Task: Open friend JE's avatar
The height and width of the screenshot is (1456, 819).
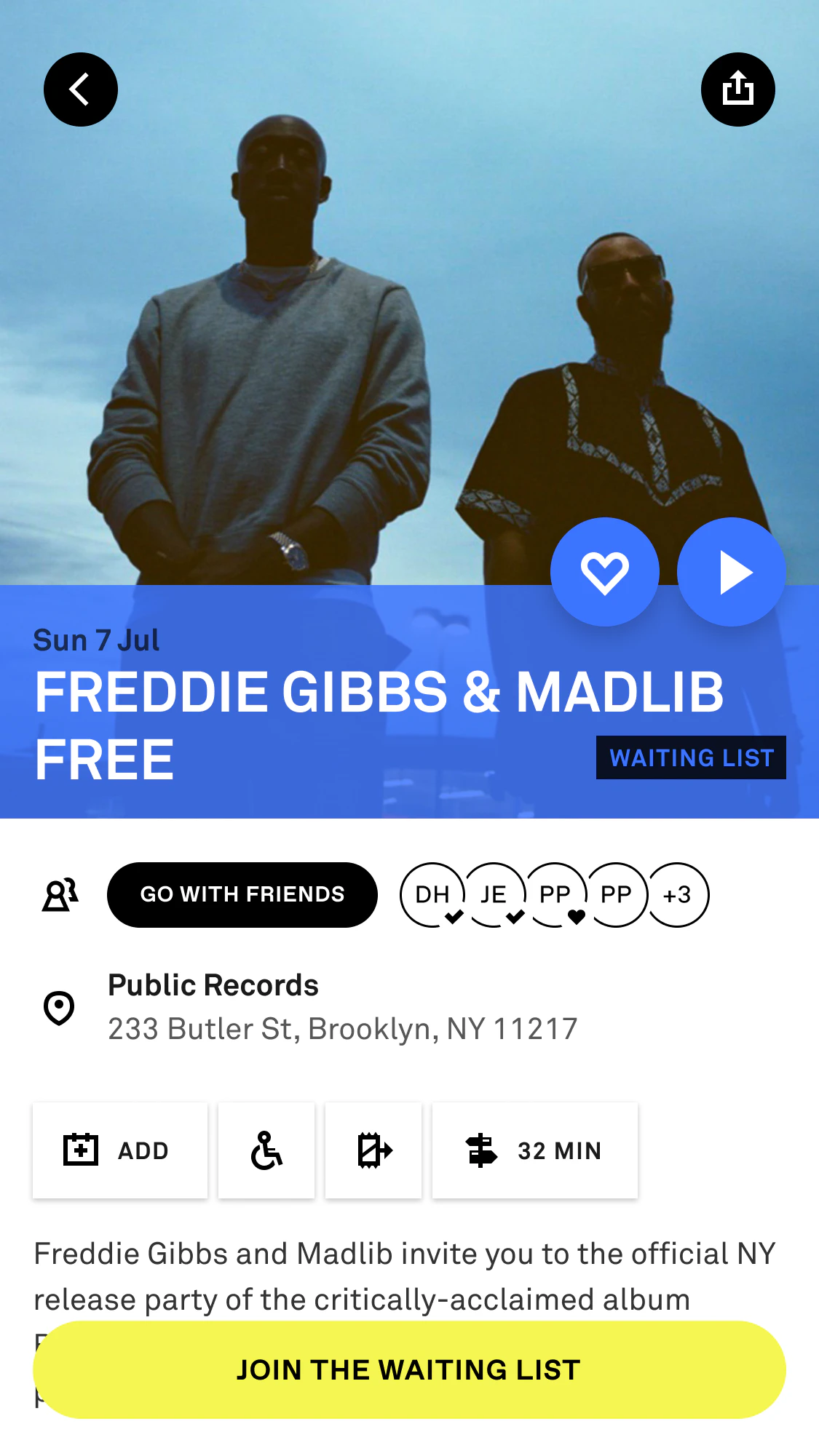Action: tap(494, 894)
